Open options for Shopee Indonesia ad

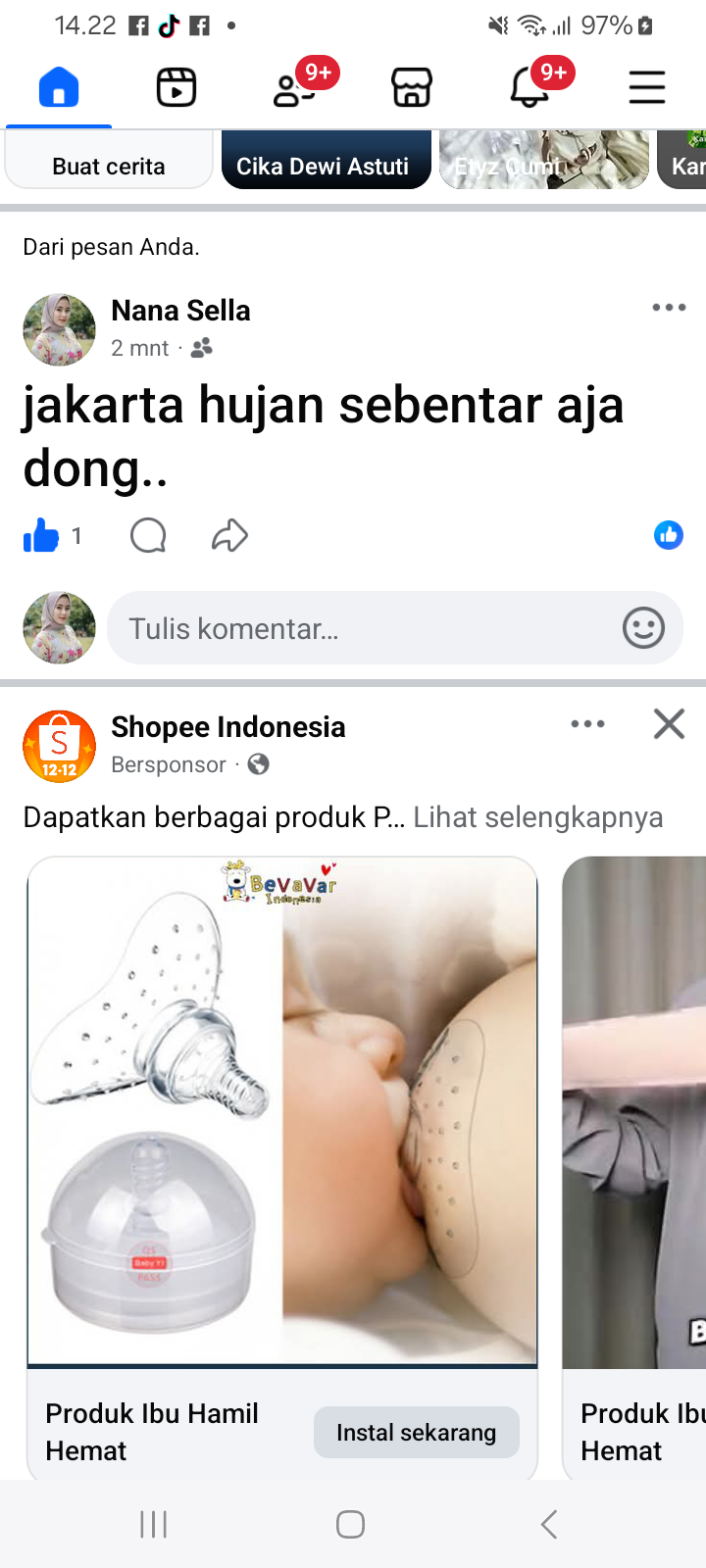click(x=587, y=724)
